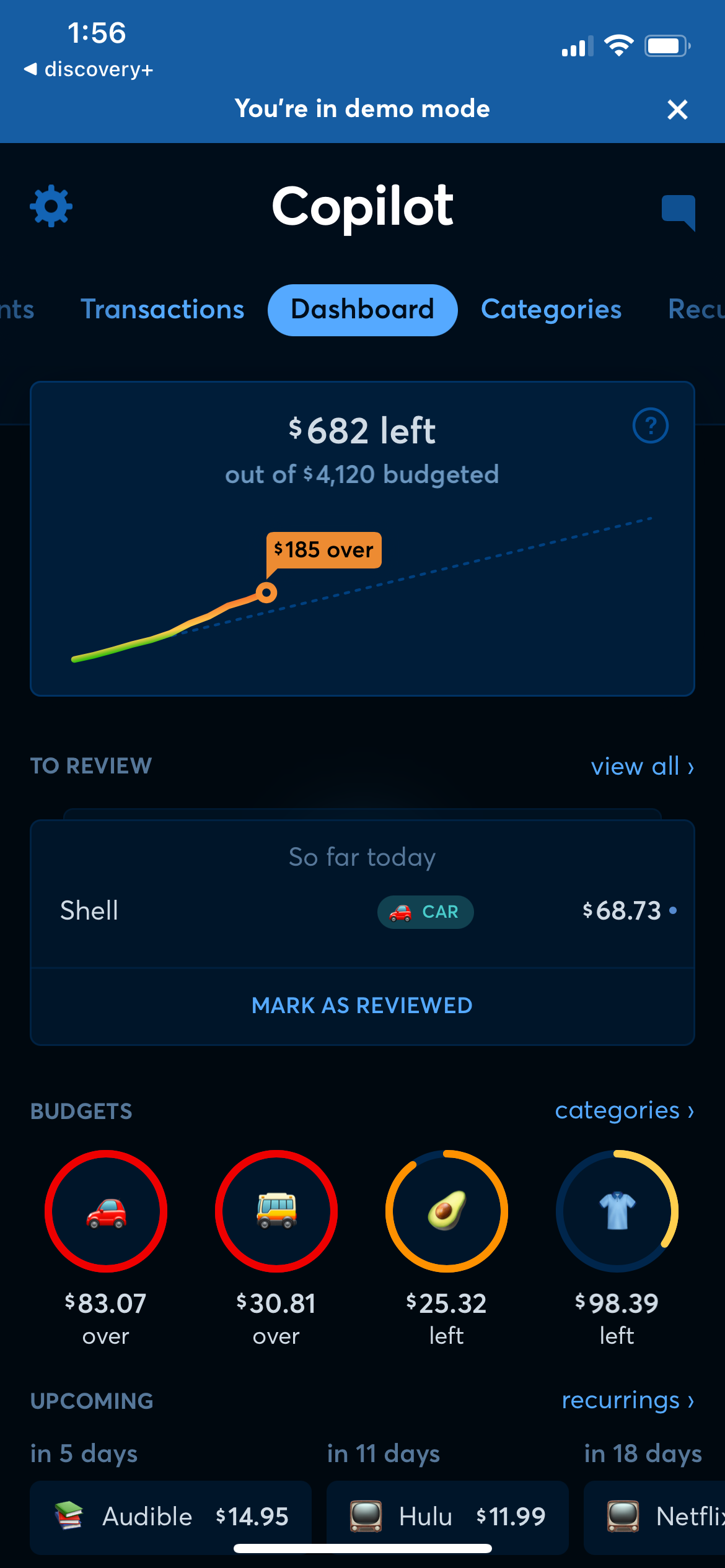
Task: Switch to the Categories tab
Action: pos(550,310)
